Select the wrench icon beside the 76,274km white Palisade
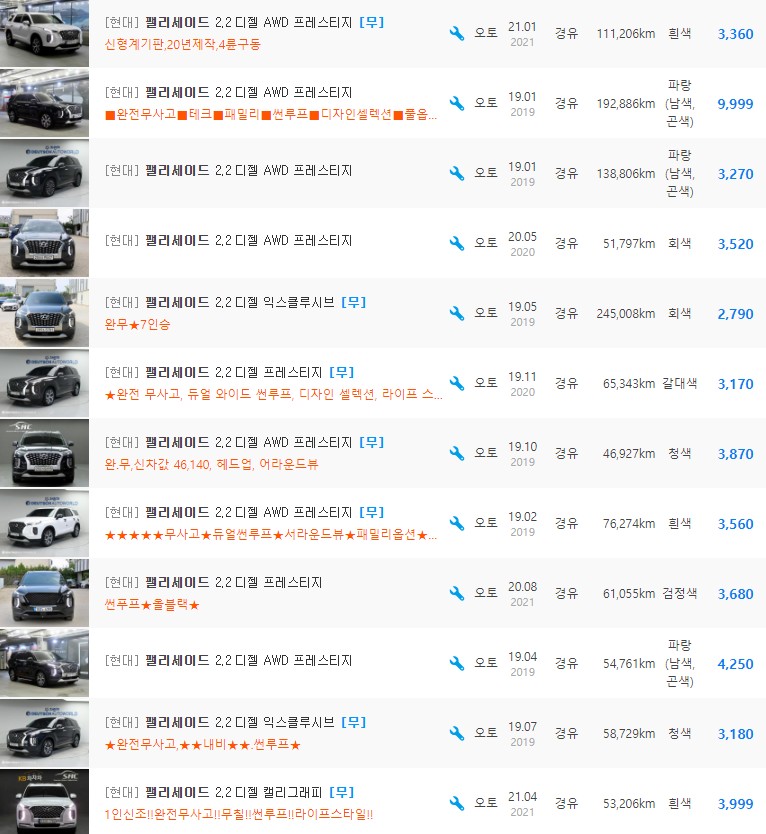This screenshot has width=766, height=834. point(457,523)
